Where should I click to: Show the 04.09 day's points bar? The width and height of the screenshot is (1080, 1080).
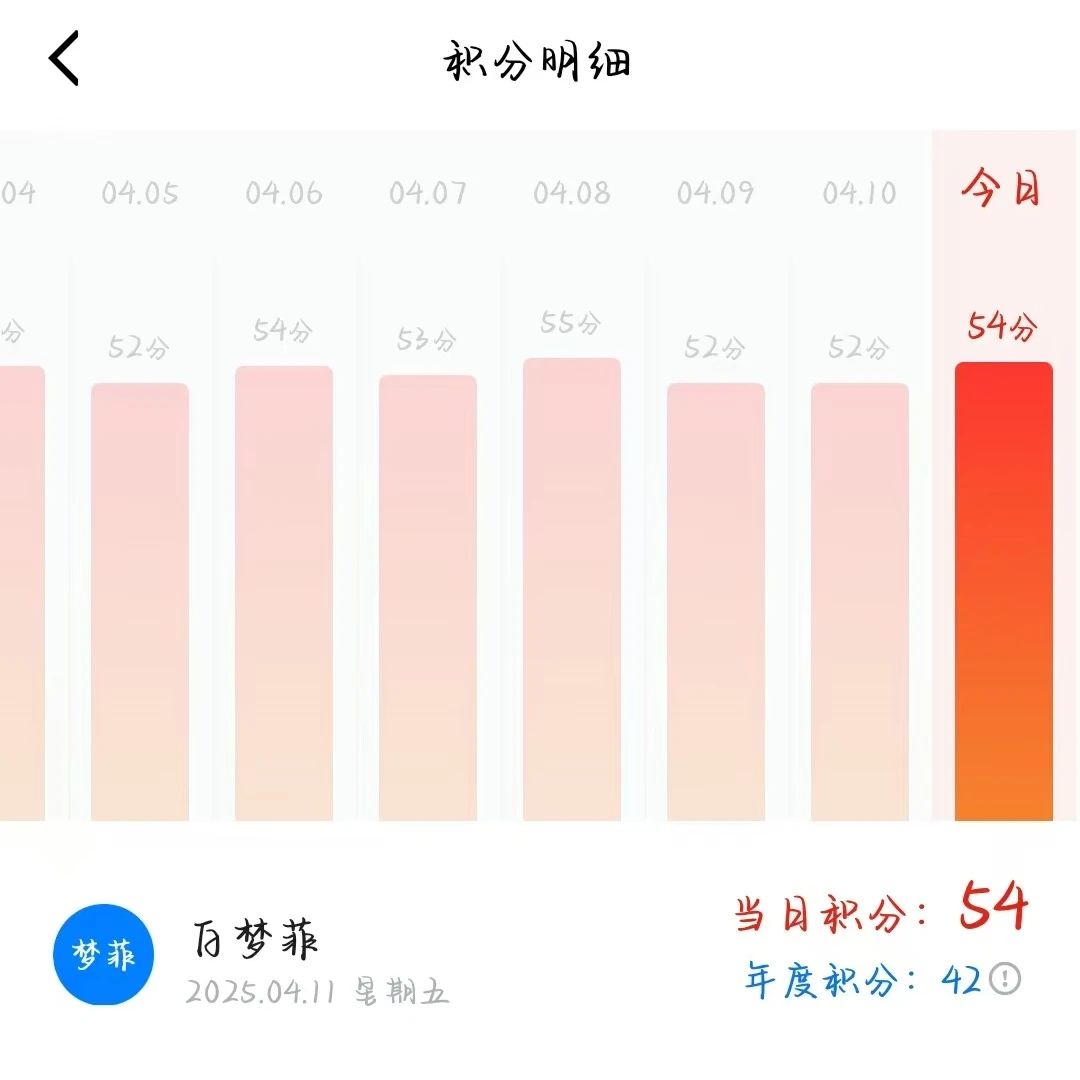716,601
